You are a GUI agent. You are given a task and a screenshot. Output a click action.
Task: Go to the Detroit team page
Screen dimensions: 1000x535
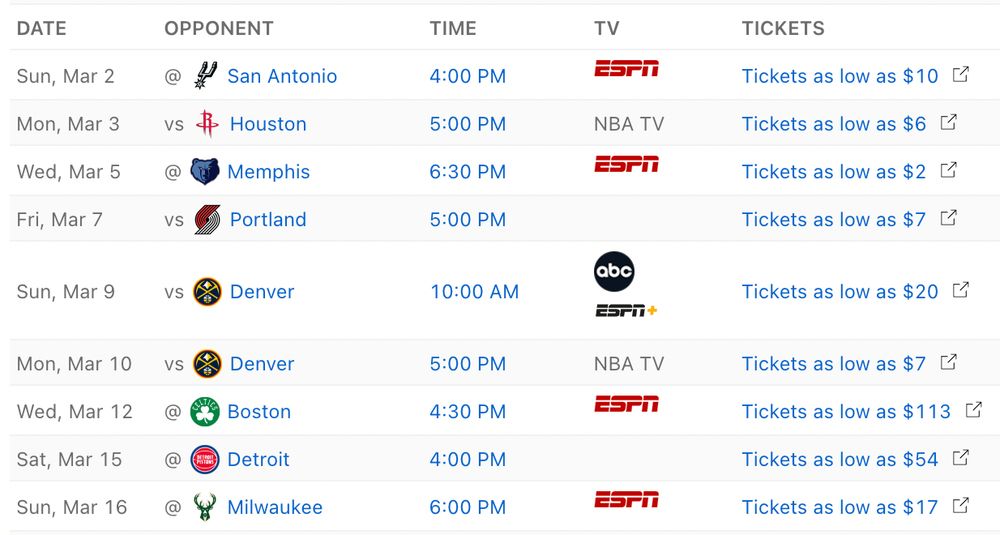tap(258, 460)
